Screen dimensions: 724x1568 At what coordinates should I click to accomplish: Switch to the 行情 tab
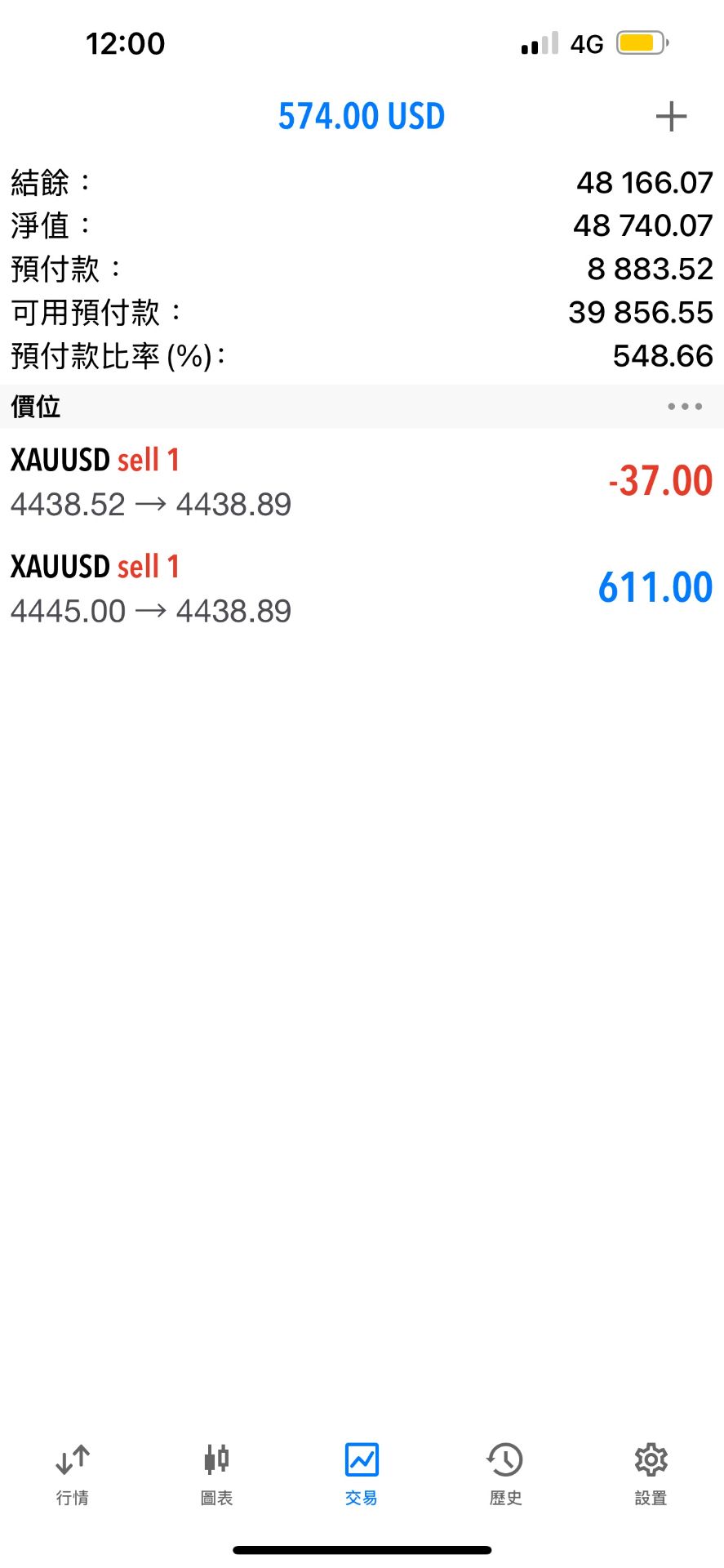point(73,1473)
